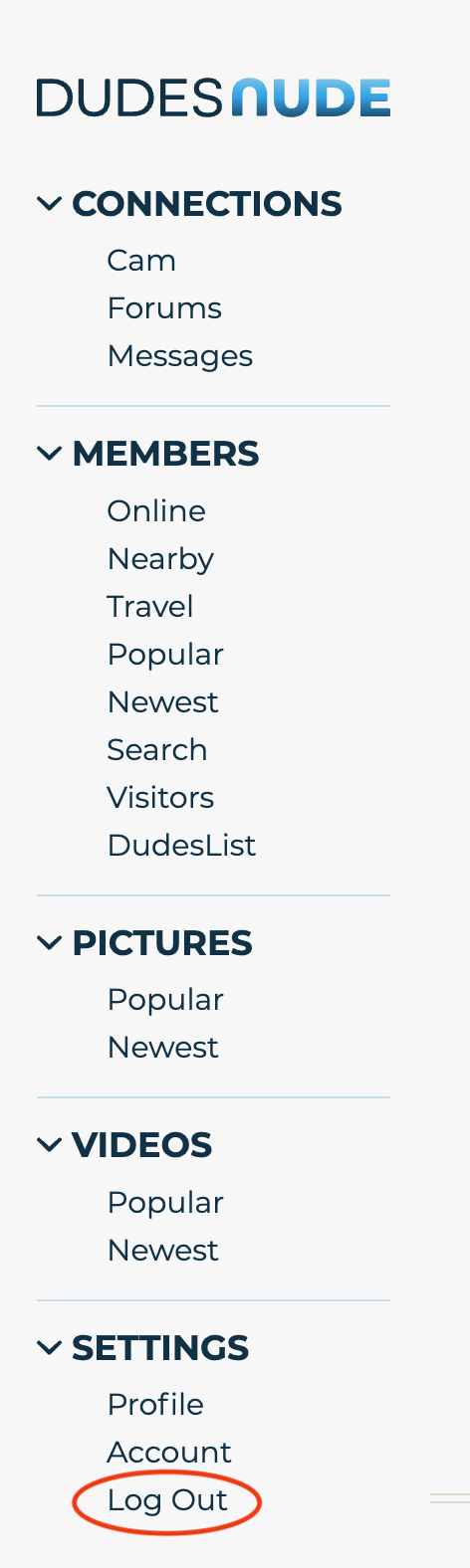Open the Travel members page
Image resolution: width=470 pixels, height=1568 pixels.
(150, 607)
